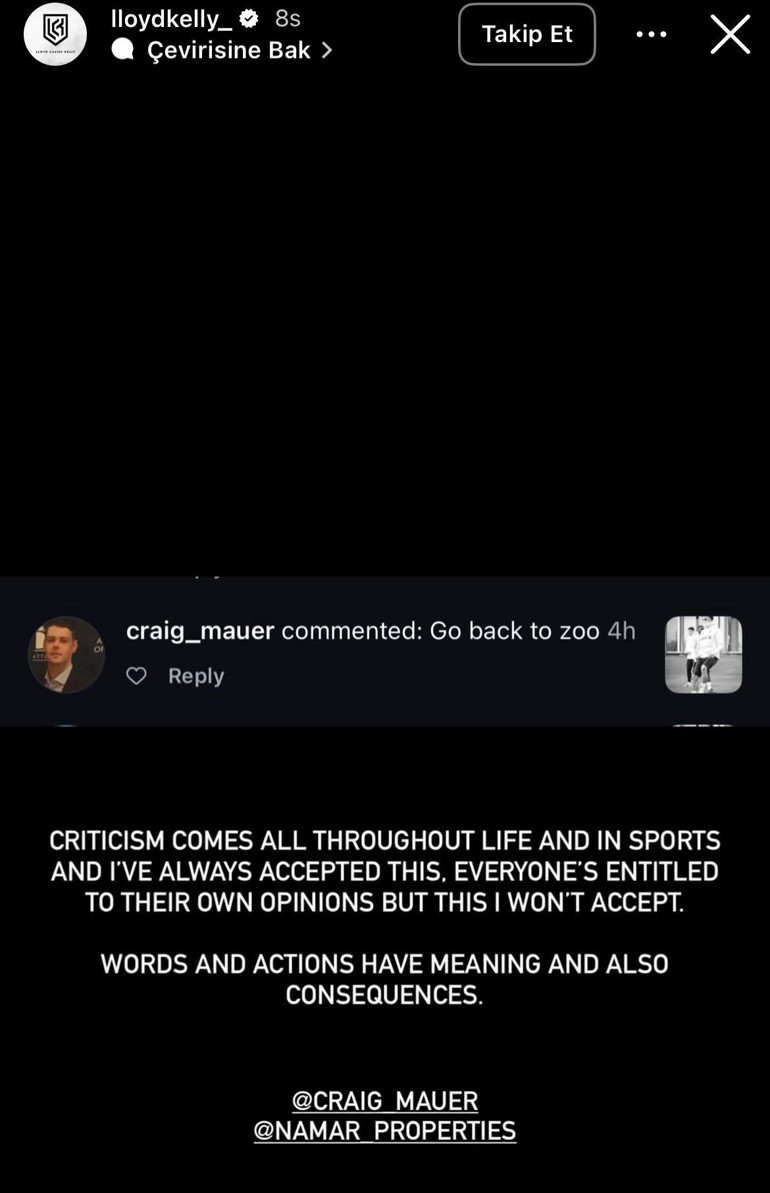
Task: Close the story viewer
Action: [730, 34]
